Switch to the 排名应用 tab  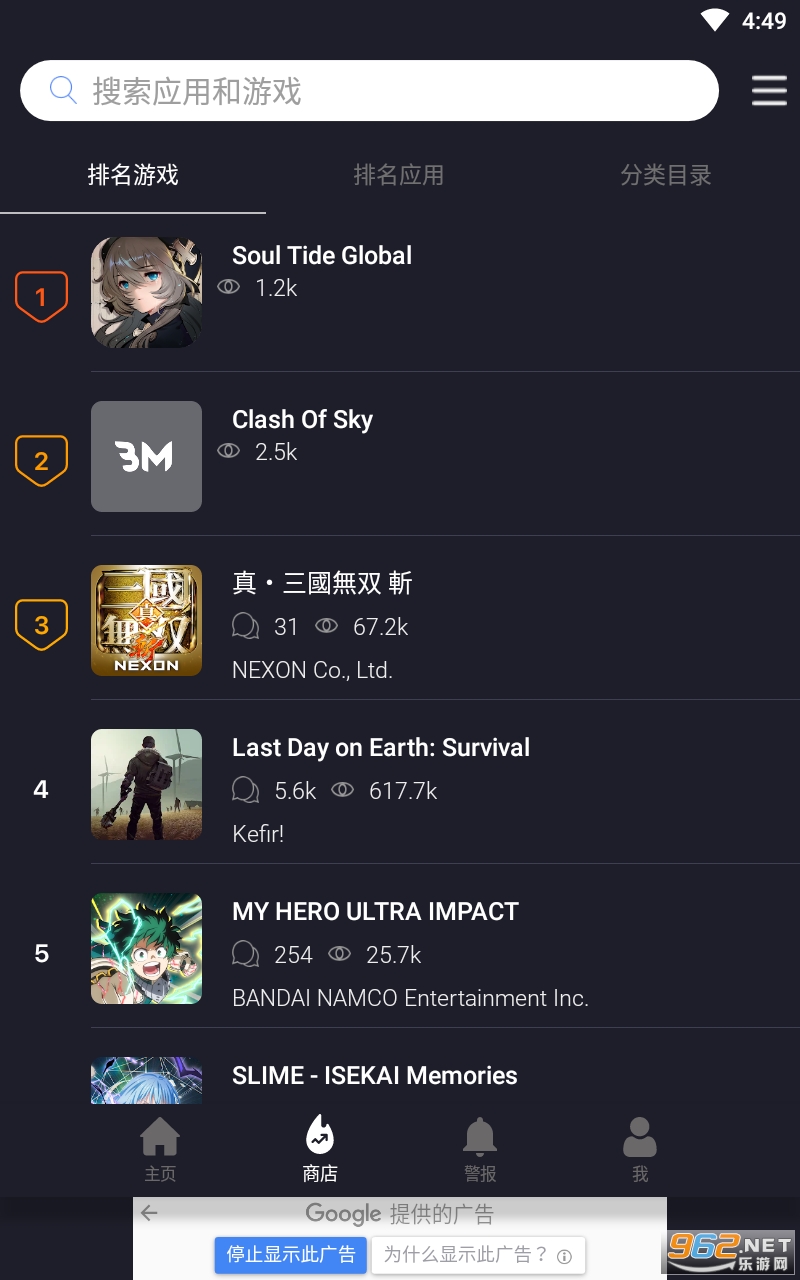click(398, 175)
